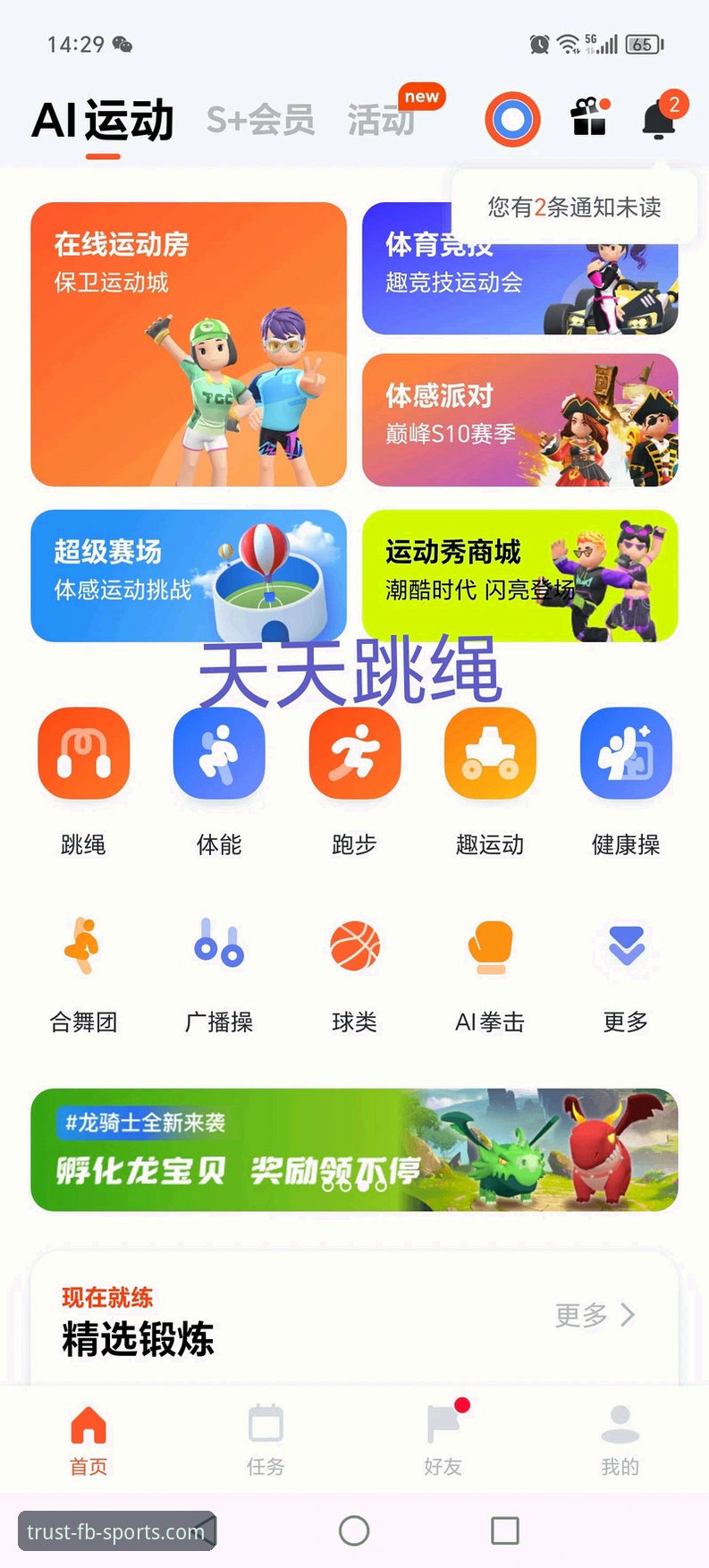
Task: Open the 在线运动房 card
Action: [189, 344]
